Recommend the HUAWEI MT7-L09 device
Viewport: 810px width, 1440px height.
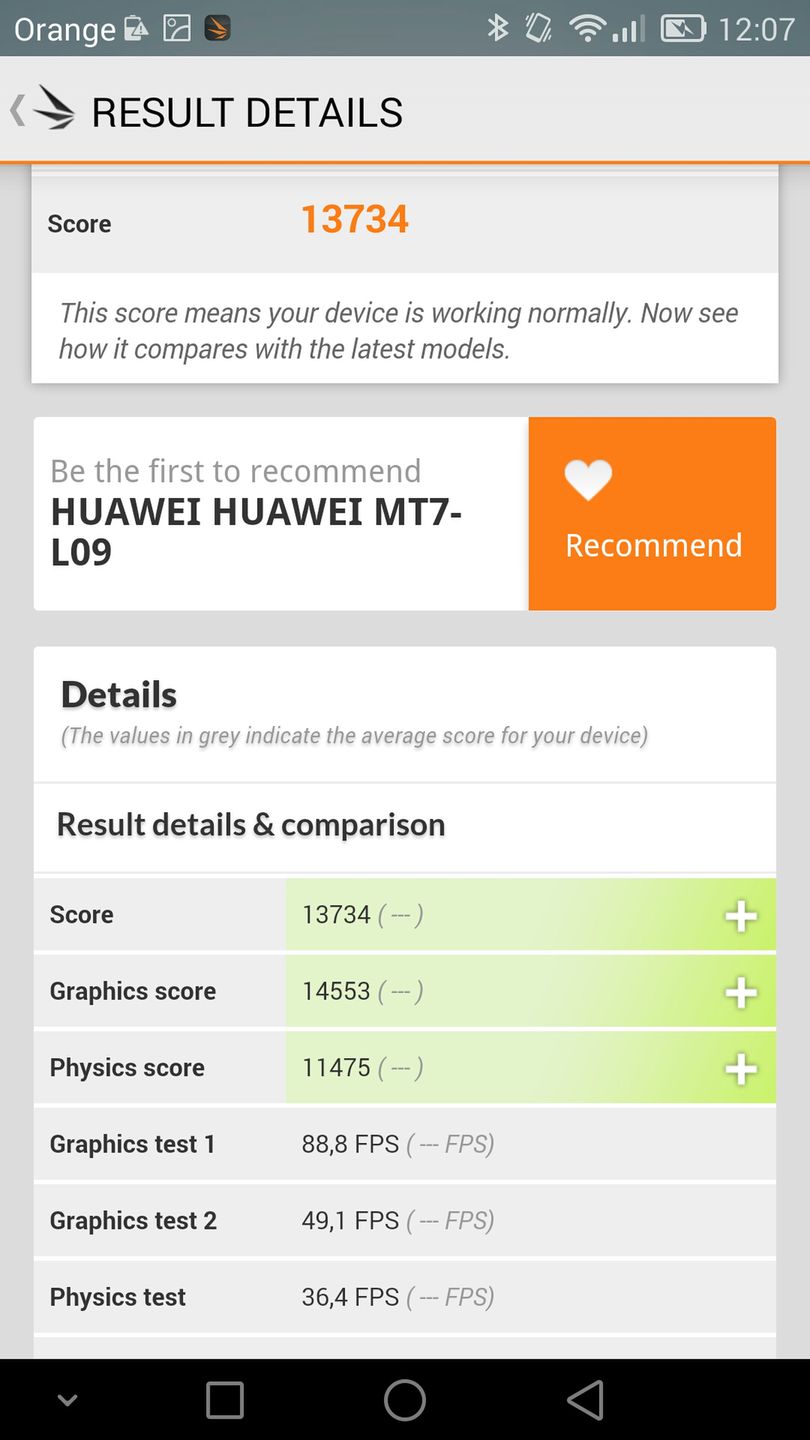pyautogui.click(x=652, y=514)
